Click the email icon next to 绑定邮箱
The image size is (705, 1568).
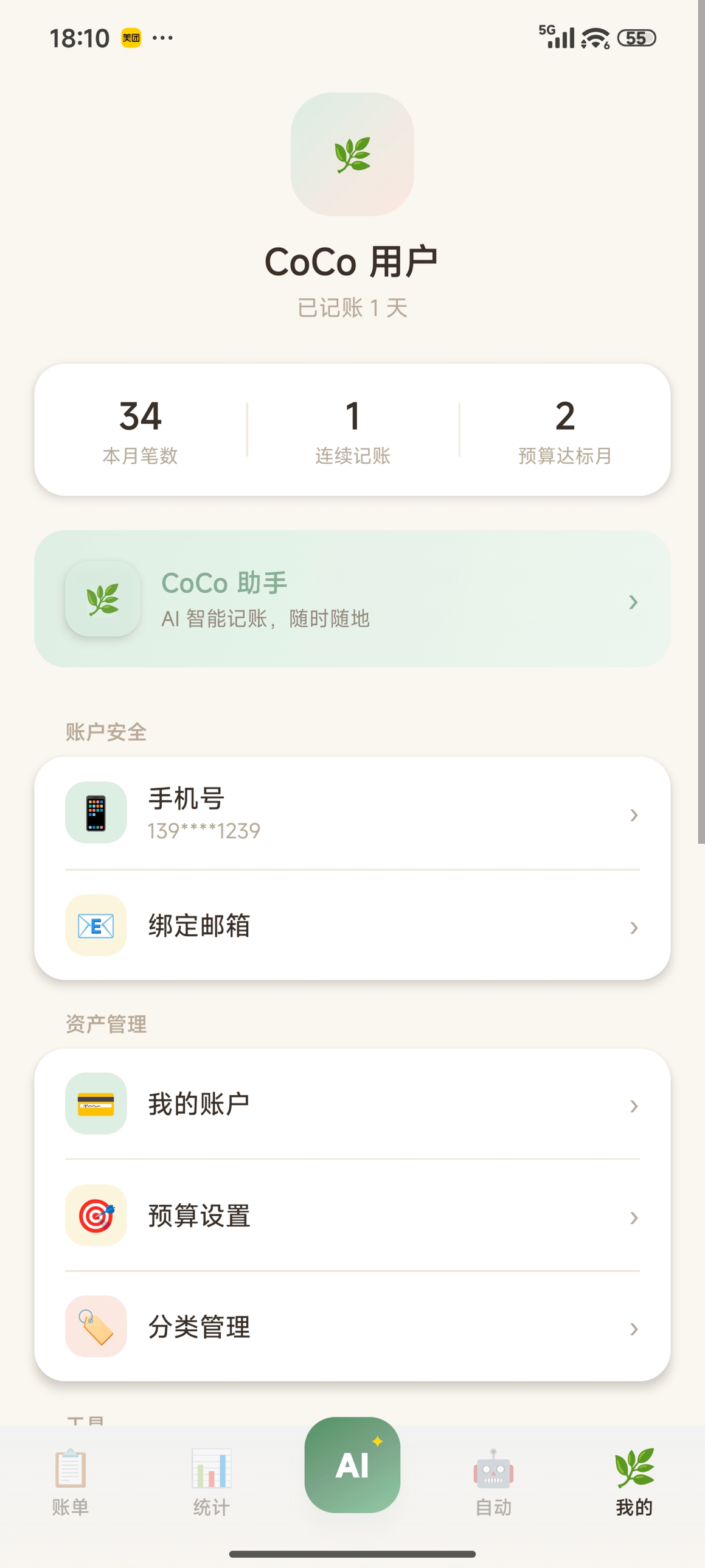pos(96,926)
